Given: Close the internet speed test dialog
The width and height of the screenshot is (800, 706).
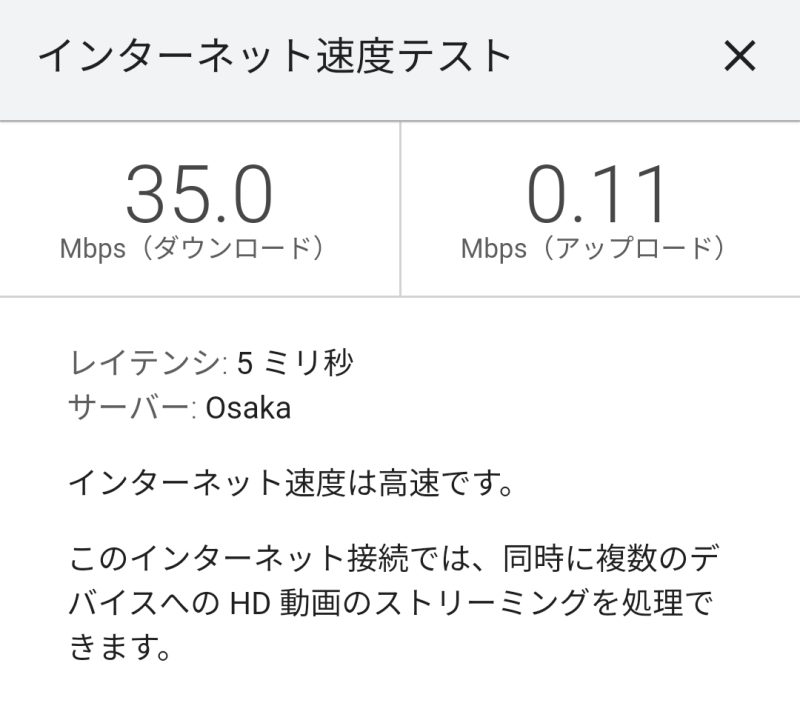Looking at the screenshot, I should pyautogui.click(x=739, y=57).
